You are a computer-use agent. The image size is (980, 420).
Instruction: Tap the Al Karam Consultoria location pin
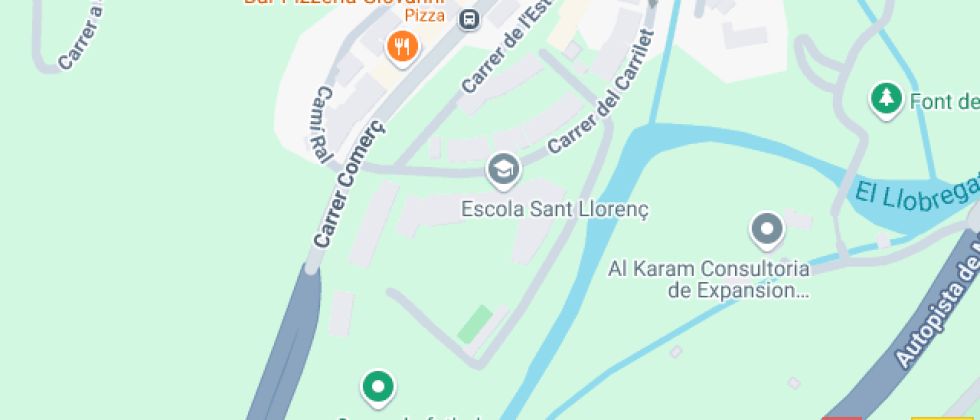(x=767, y=230)
